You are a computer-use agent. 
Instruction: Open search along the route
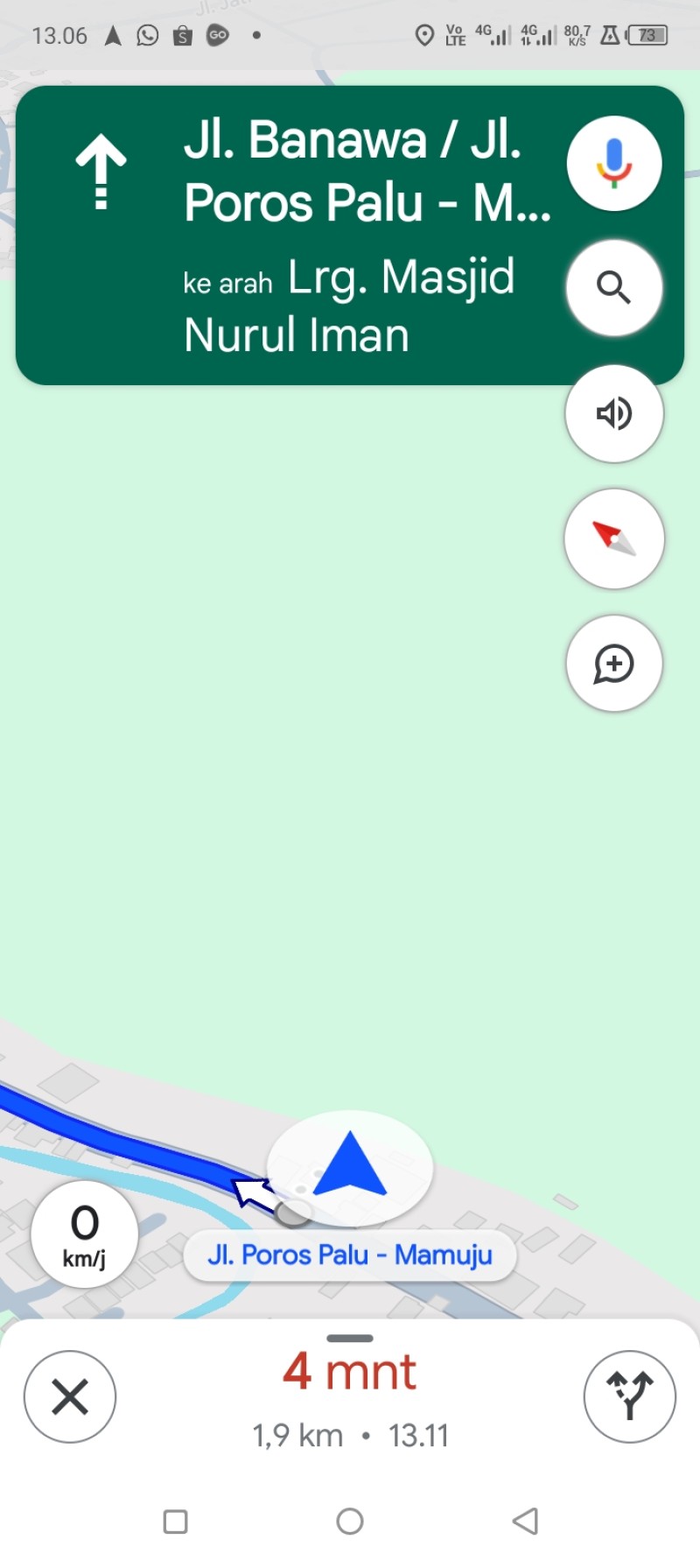(x=613, y=287)
